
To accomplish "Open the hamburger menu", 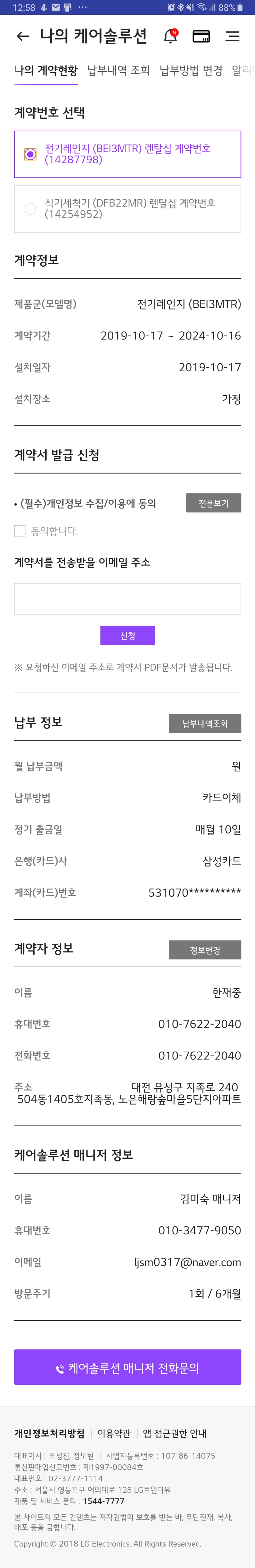I will pos(232,37).
